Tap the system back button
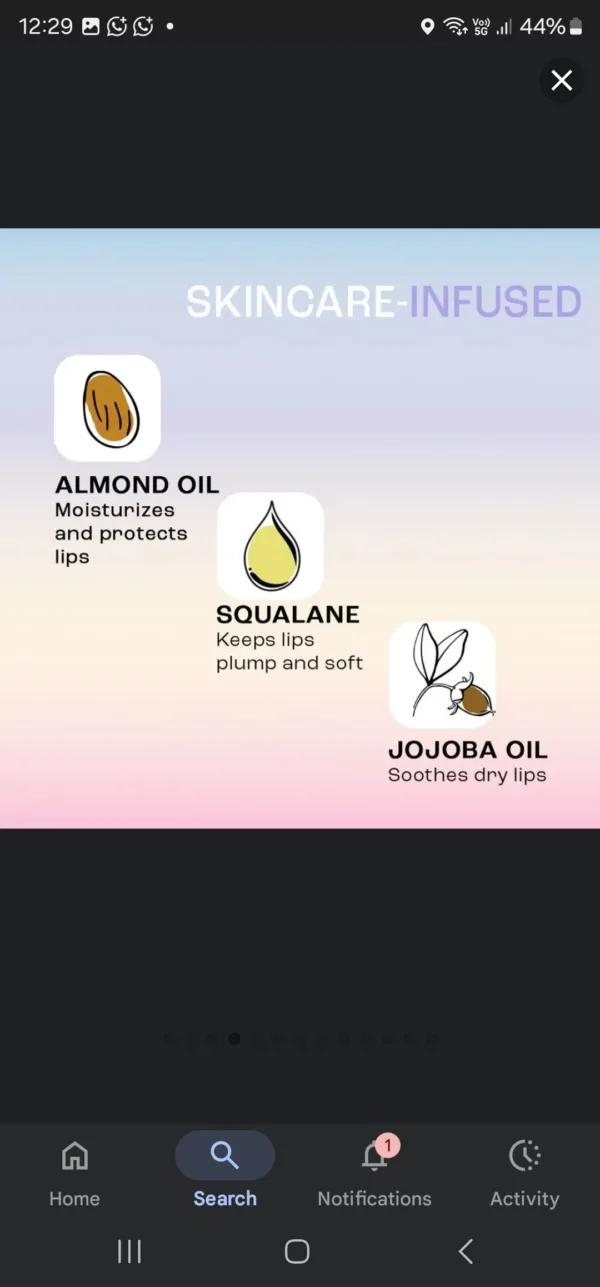The height and width of the screenshot is (1287, 600). point(465,1250)
